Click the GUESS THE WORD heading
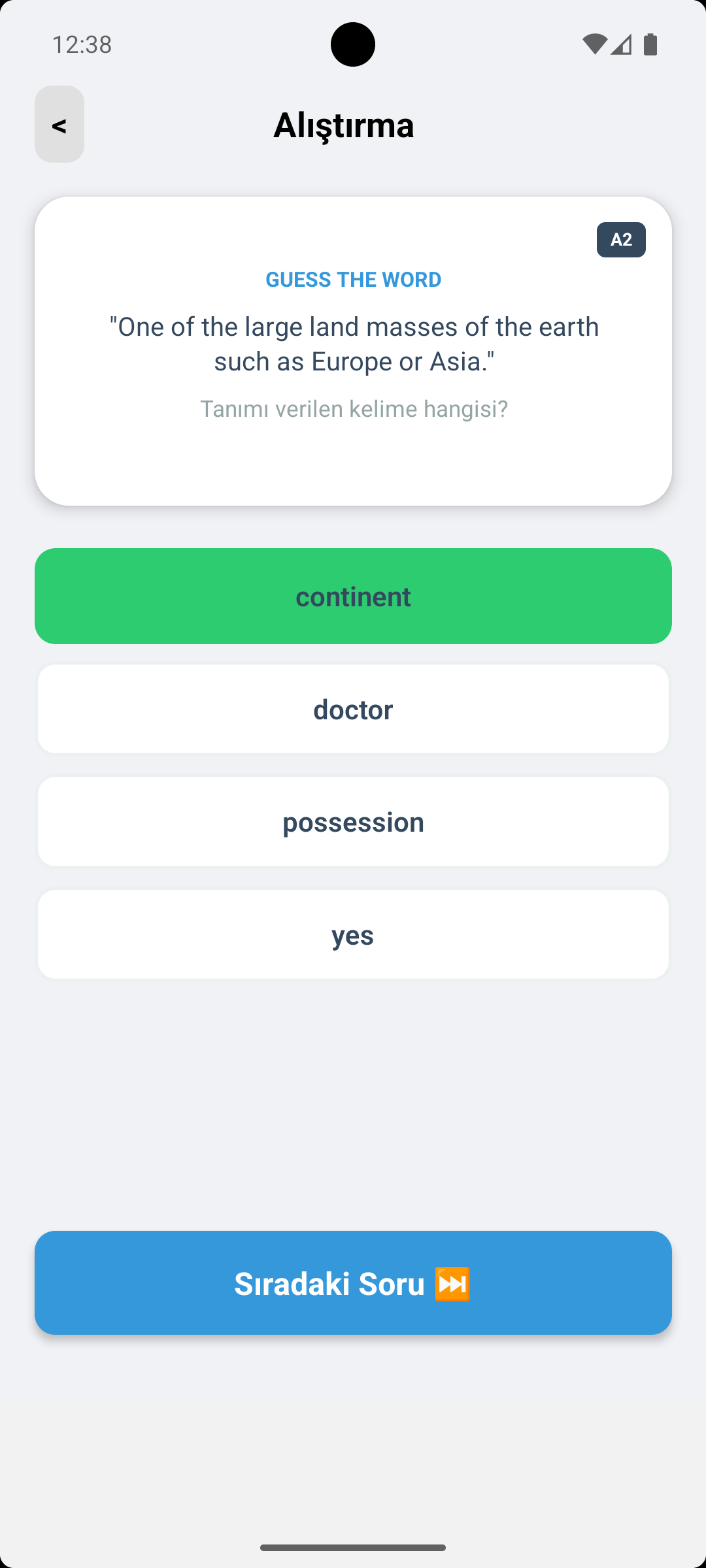 (x=353, y=280)
